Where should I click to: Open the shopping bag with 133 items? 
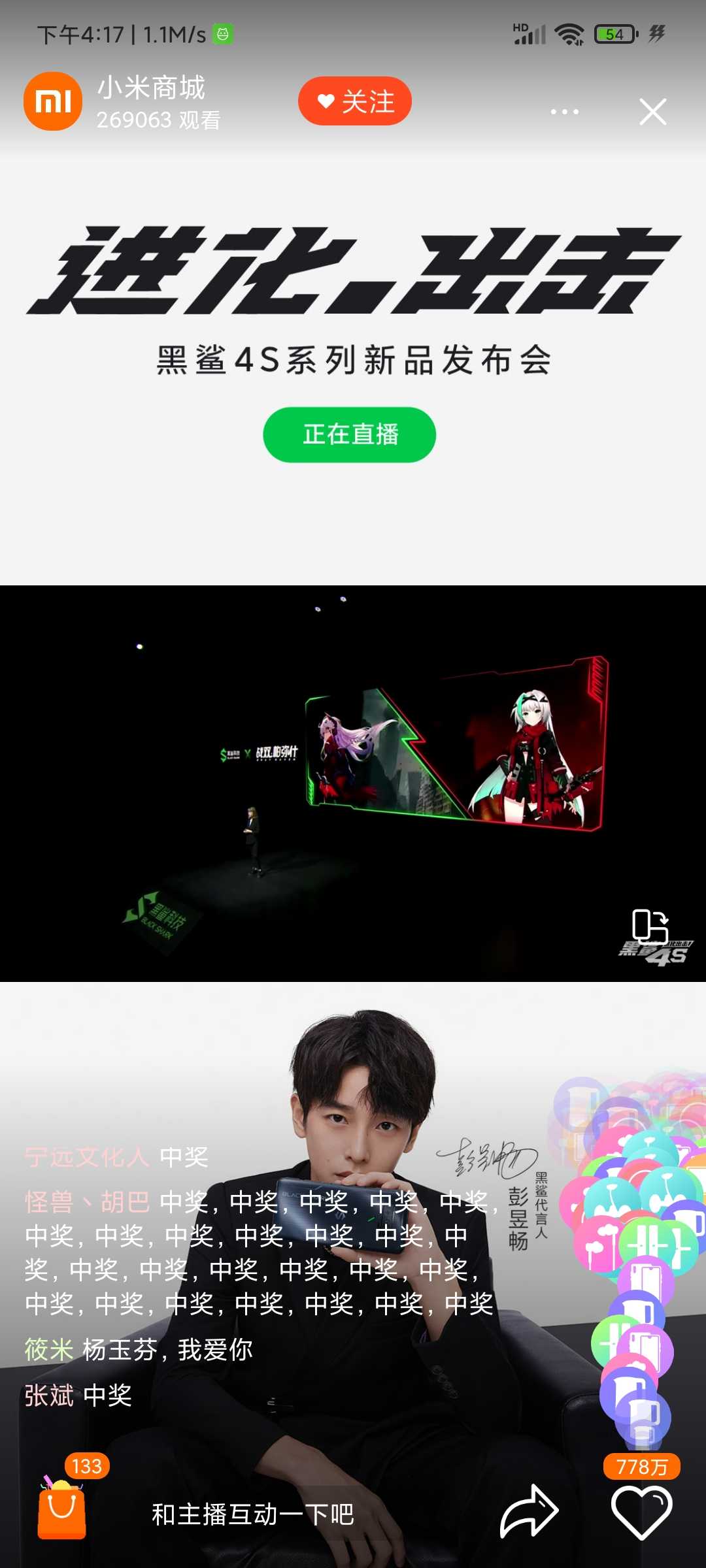[x=62, y=1507]
